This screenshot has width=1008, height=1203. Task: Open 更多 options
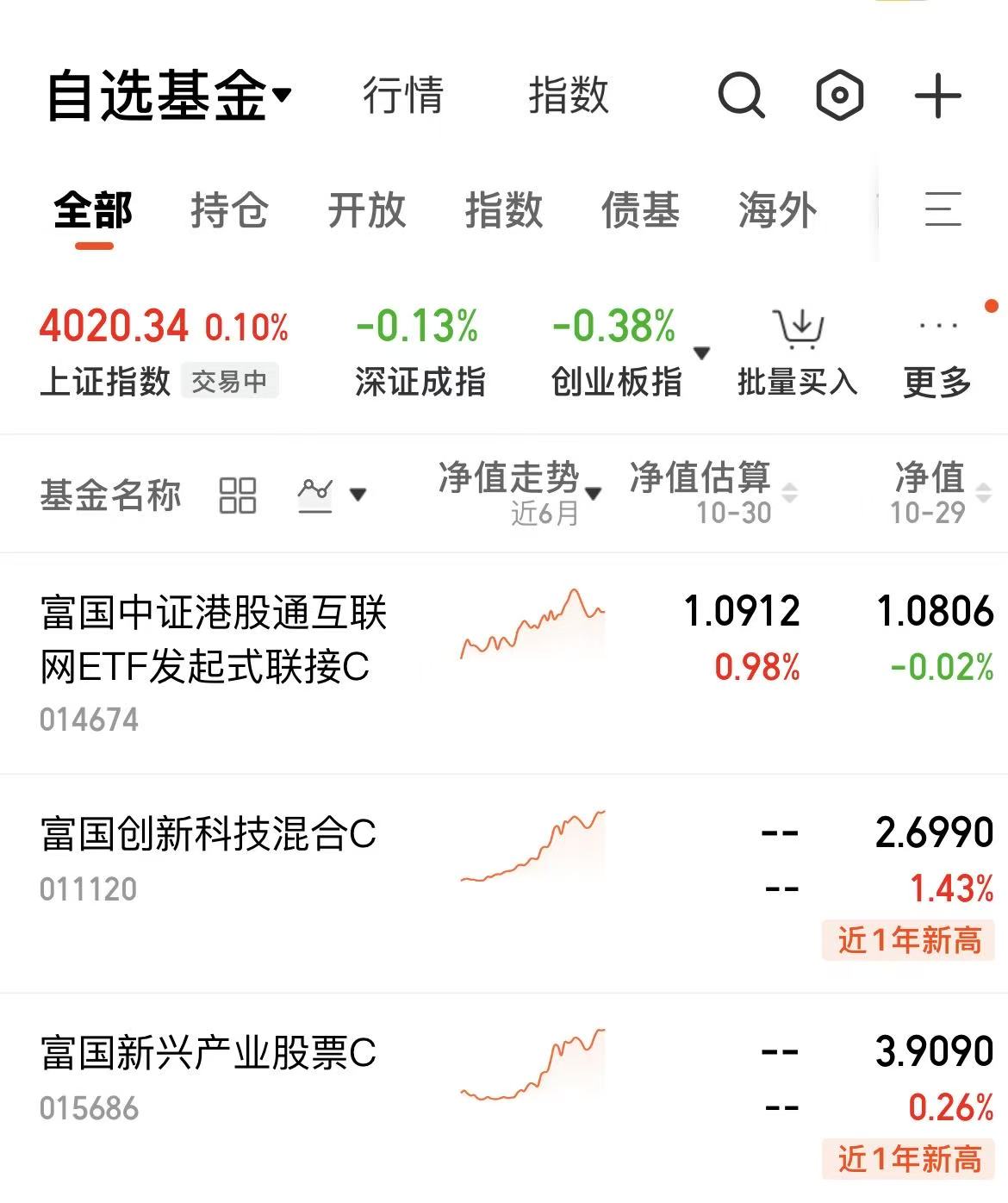(x=937, y=353)
